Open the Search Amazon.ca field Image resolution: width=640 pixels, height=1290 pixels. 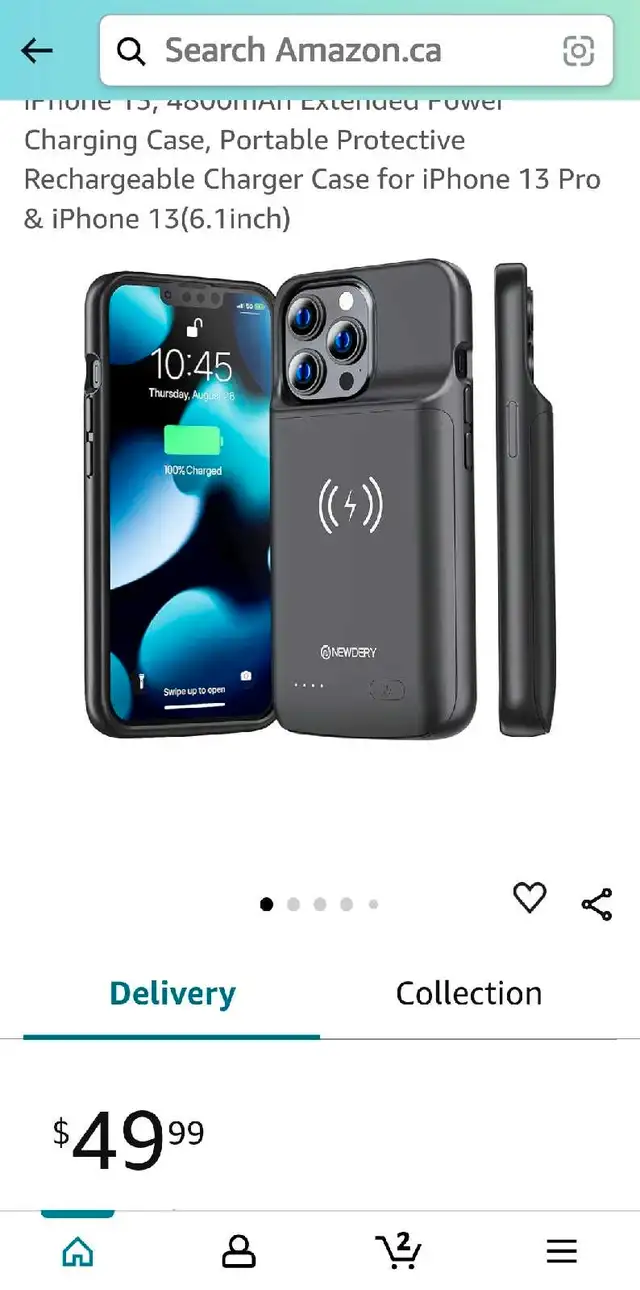click(340, 51)
